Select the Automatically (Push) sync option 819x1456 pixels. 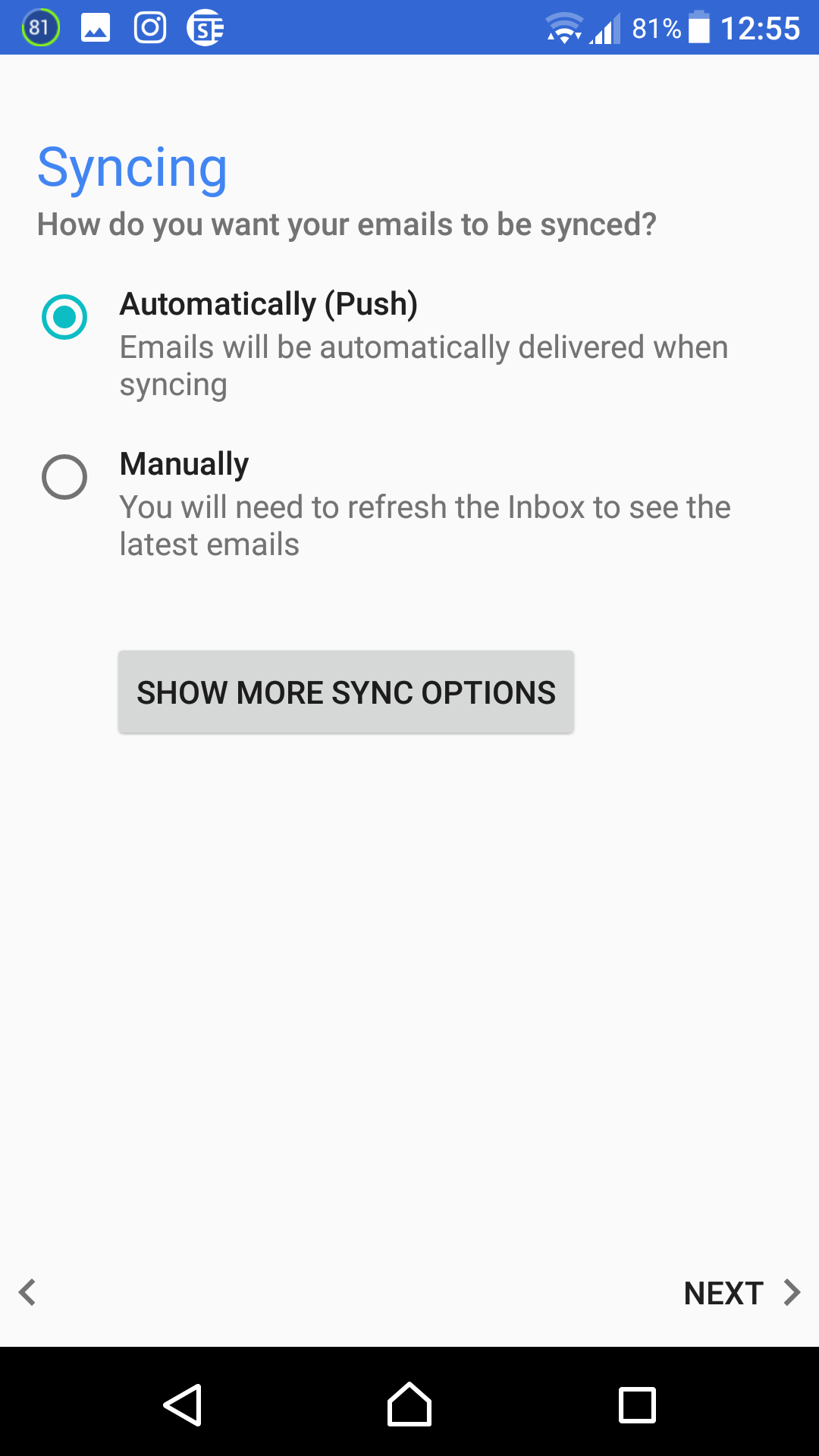click(64, 317)
